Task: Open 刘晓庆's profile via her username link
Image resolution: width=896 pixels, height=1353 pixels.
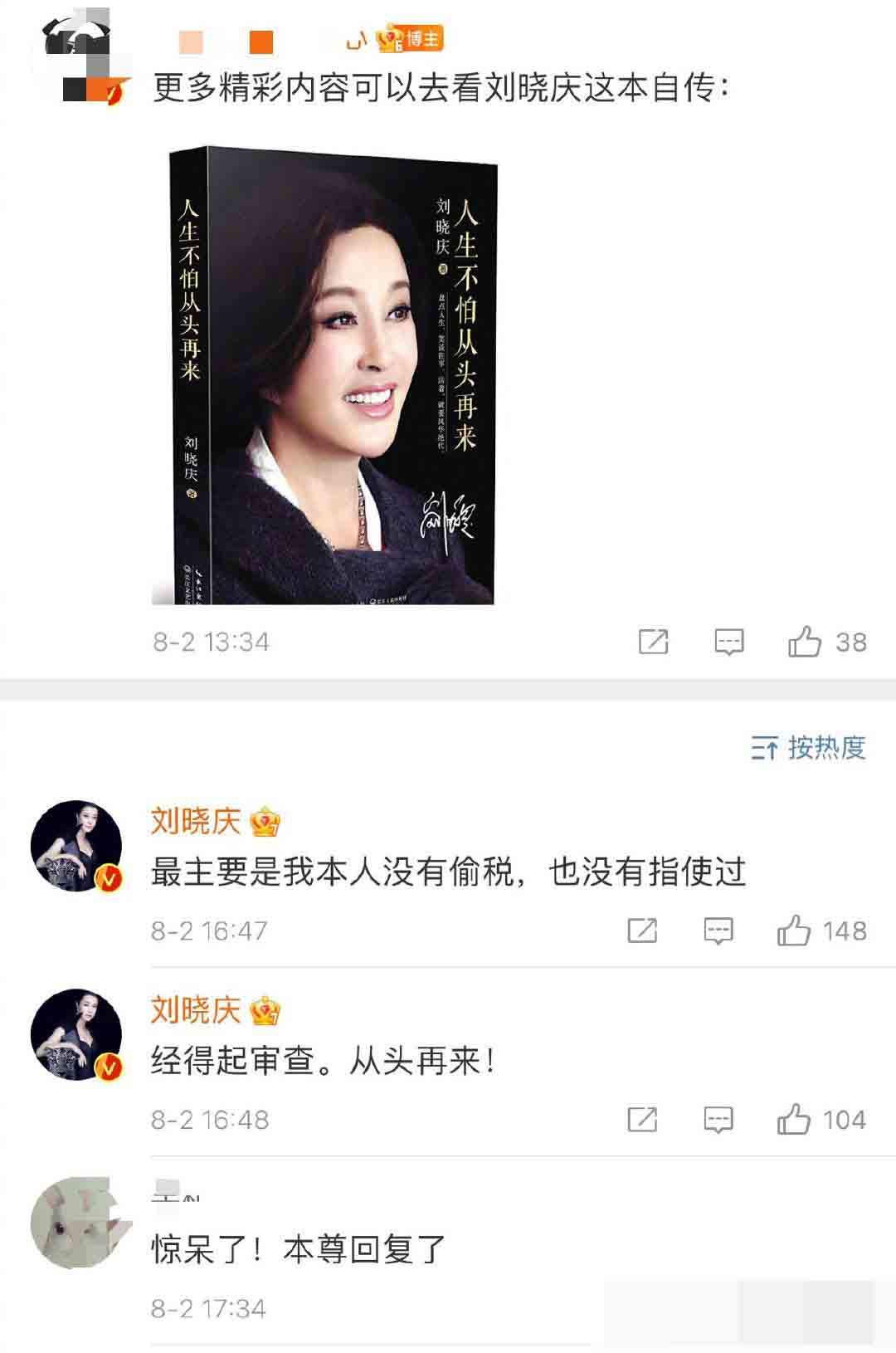Action: click(195, 820)
